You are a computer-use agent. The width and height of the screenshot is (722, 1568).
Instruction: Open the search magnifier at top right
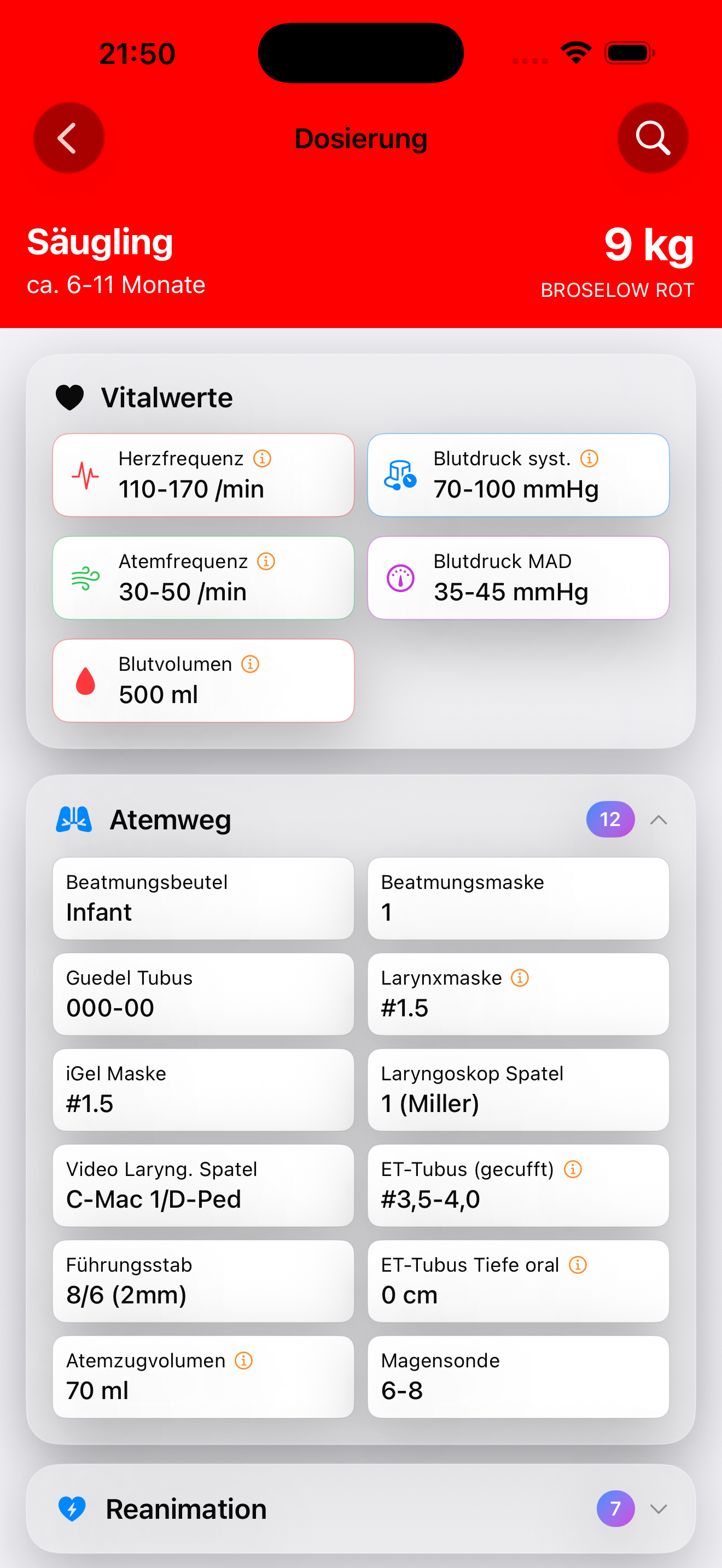(x=652, y=138)
